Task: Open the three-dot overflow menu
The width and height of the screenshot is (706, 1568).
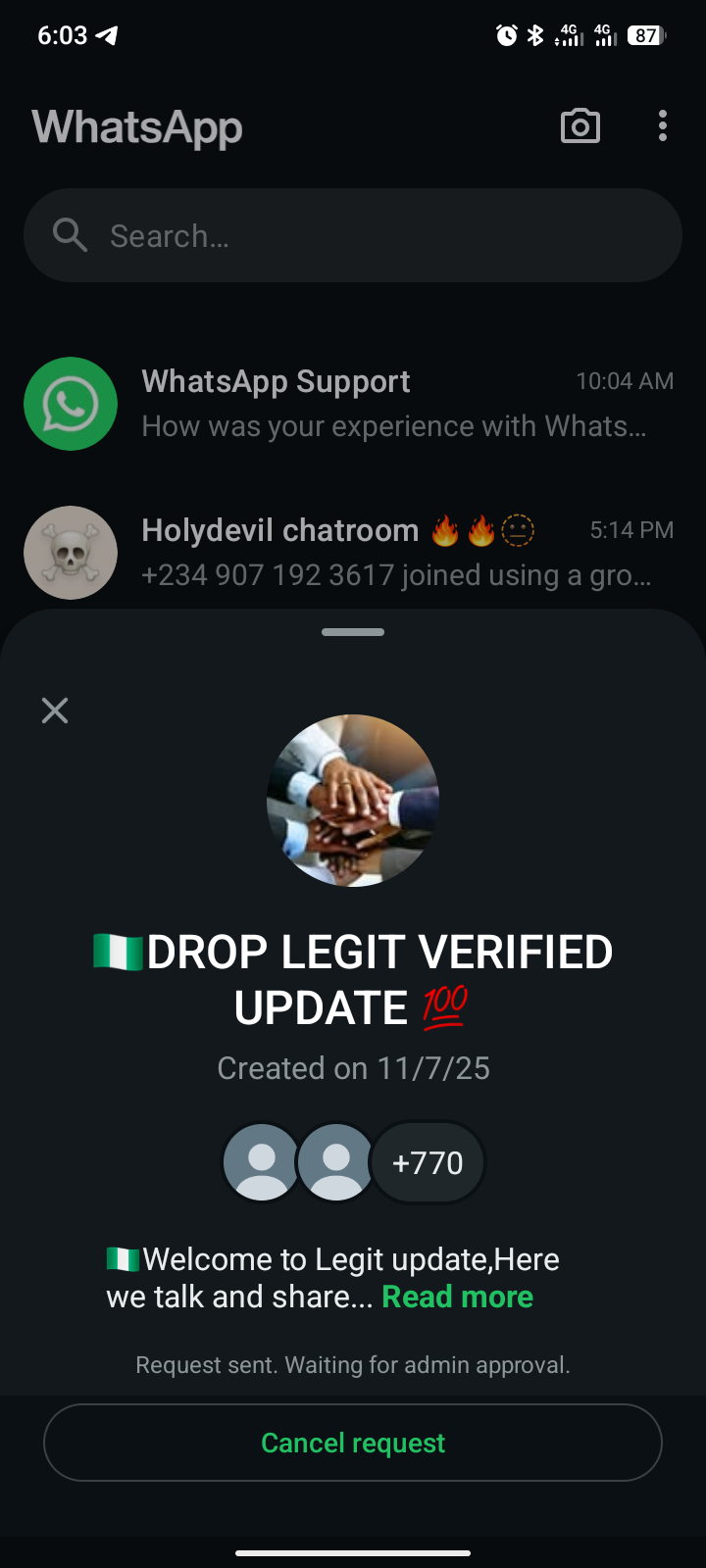Action: [x=663, y=126]
